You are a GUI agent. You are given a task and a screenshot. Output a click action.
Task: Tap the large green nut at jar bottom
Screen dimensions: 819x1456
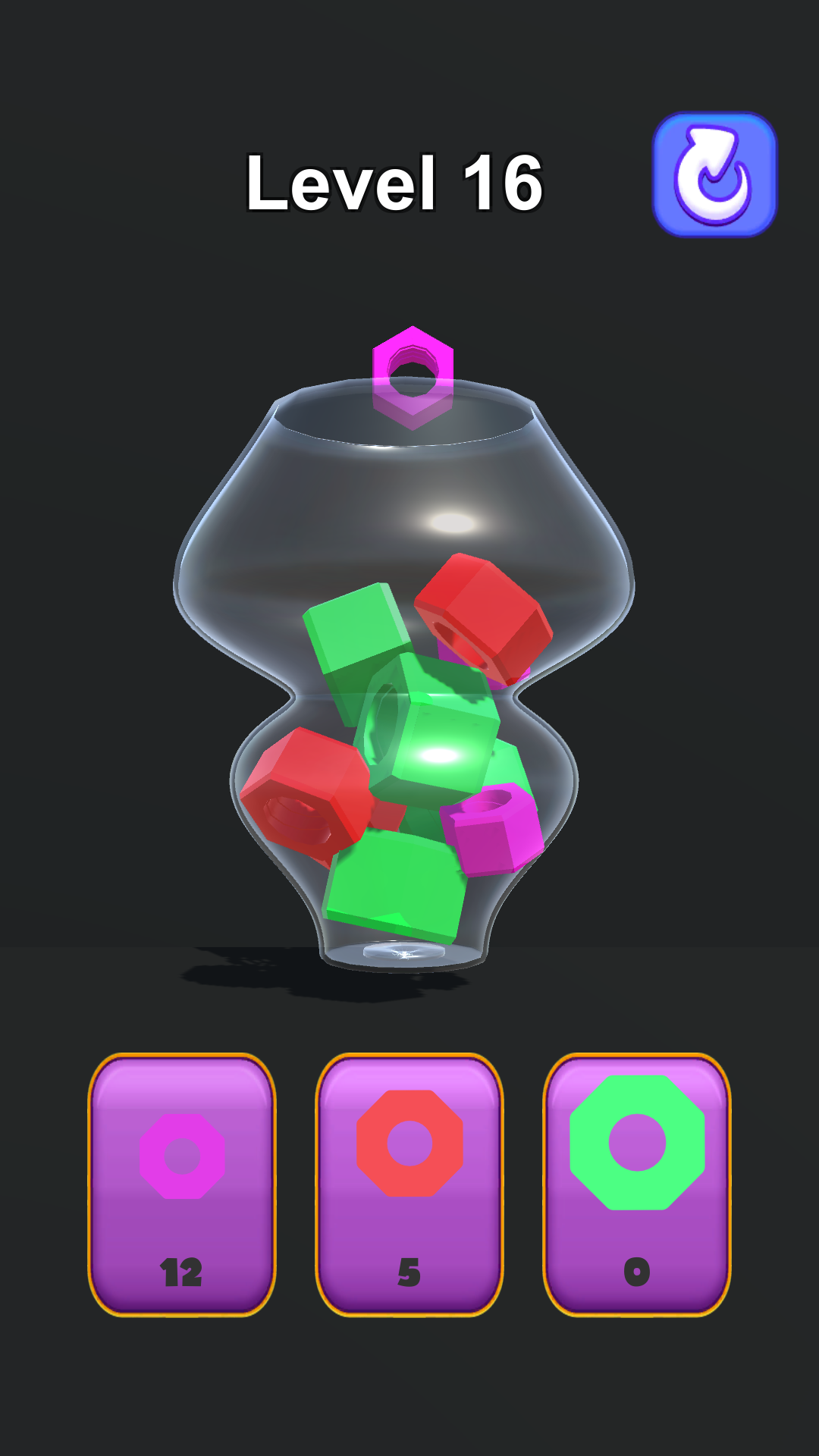tap(394, 883)
